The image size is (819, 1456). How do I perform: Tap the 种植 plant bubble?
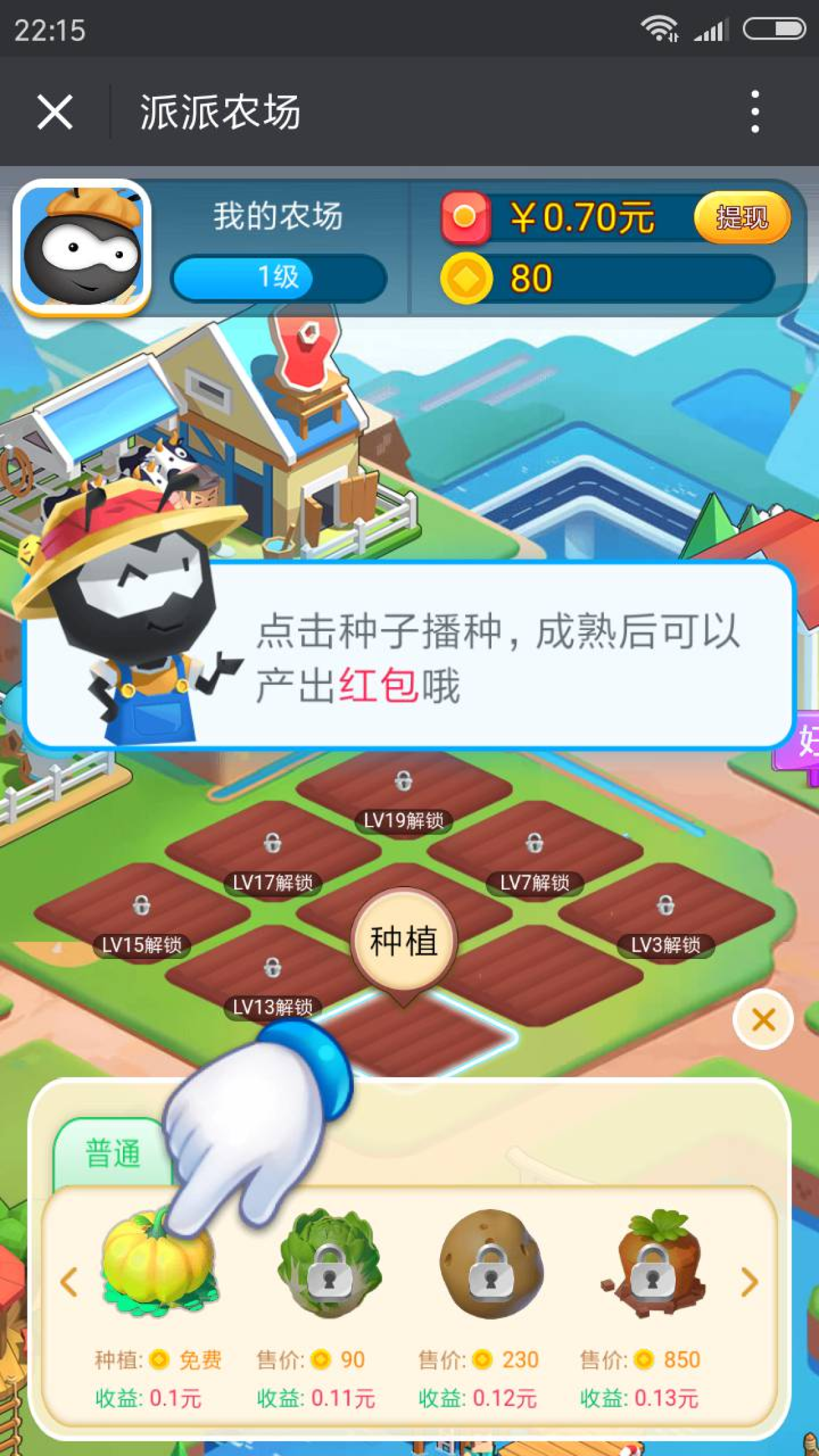pyautogui.click(x=404, y=942)
